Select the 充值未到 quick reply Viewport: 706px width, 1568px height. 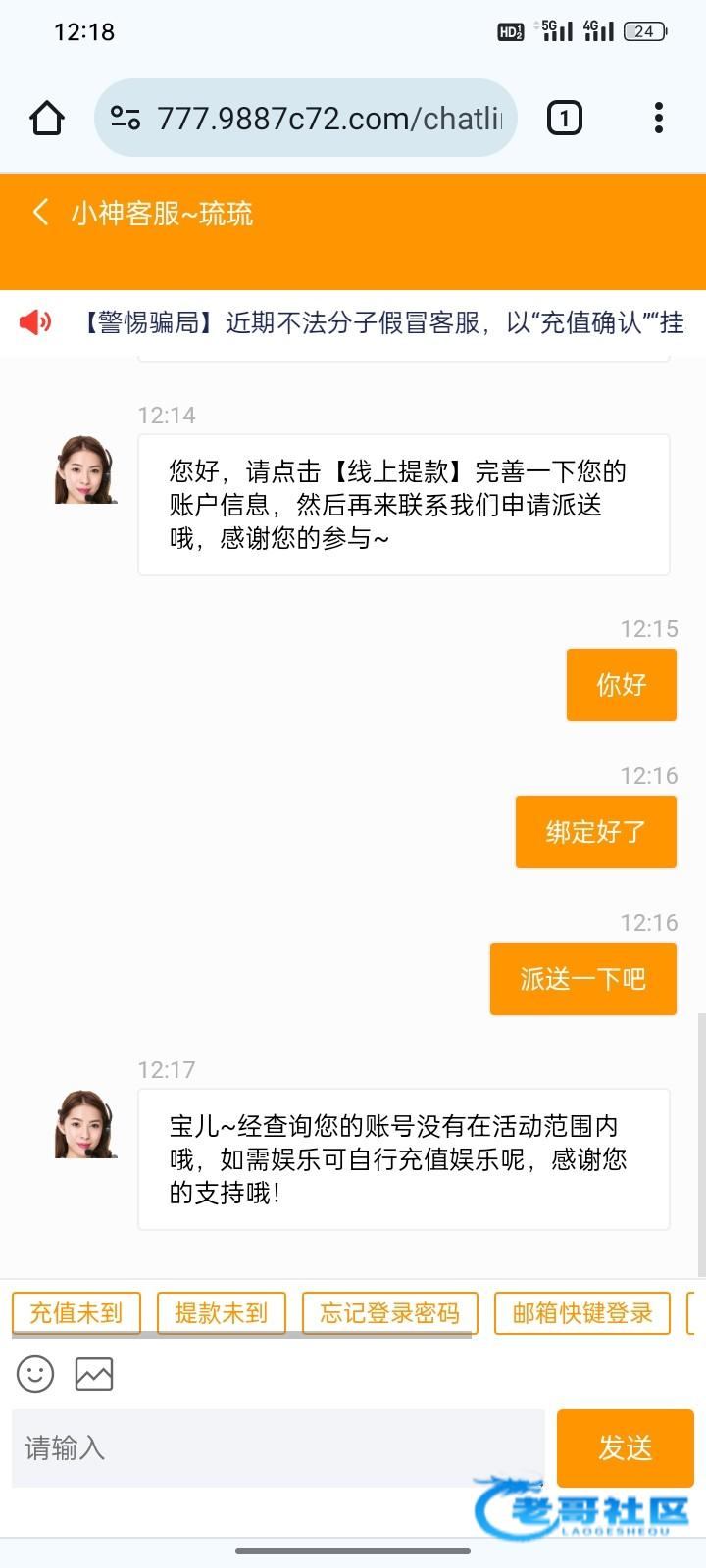point(76,1312)
